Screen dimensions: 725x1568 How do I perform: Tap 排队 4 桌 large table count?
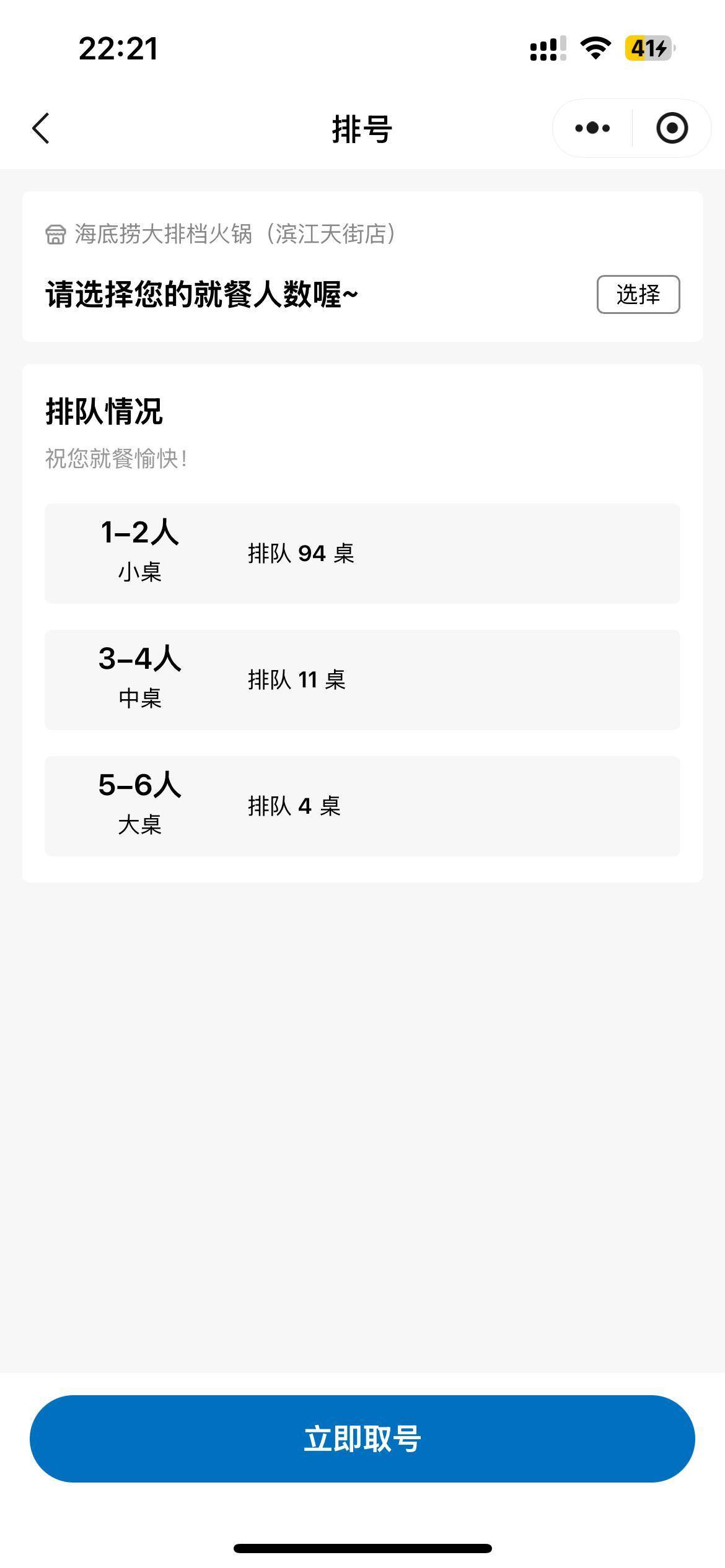click(x=293, y=806)
